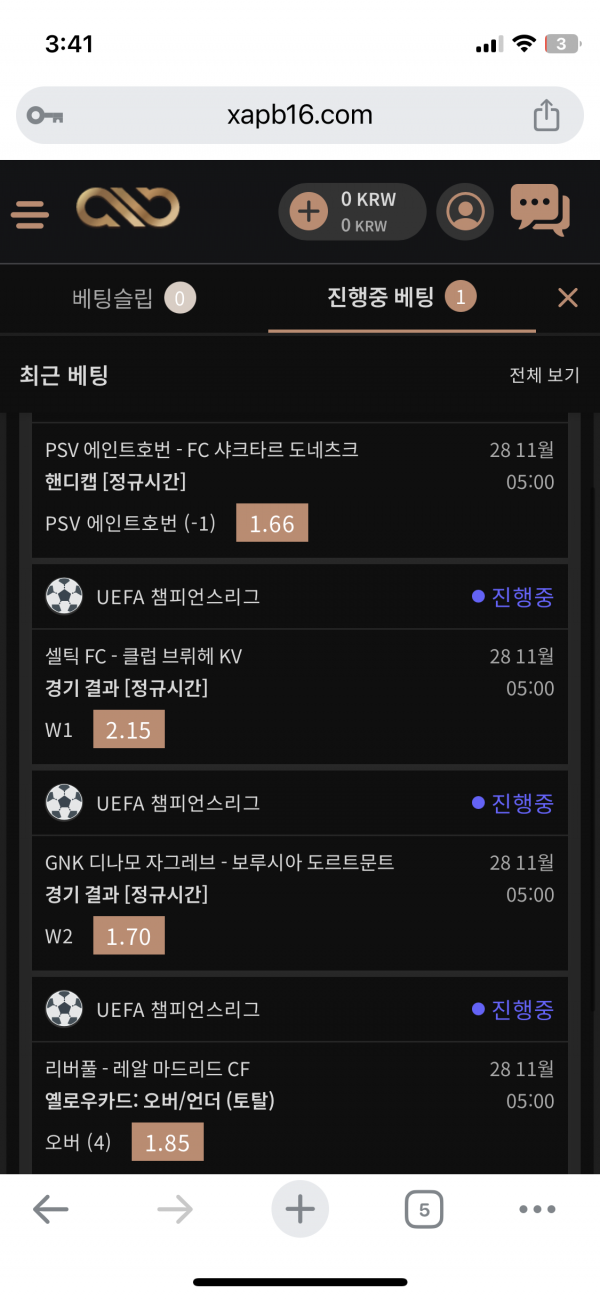Image resolution: width=600 pixels, height=1299 pixels.
Task: Open the hamburger menu
Action: [x=30, y=213]
